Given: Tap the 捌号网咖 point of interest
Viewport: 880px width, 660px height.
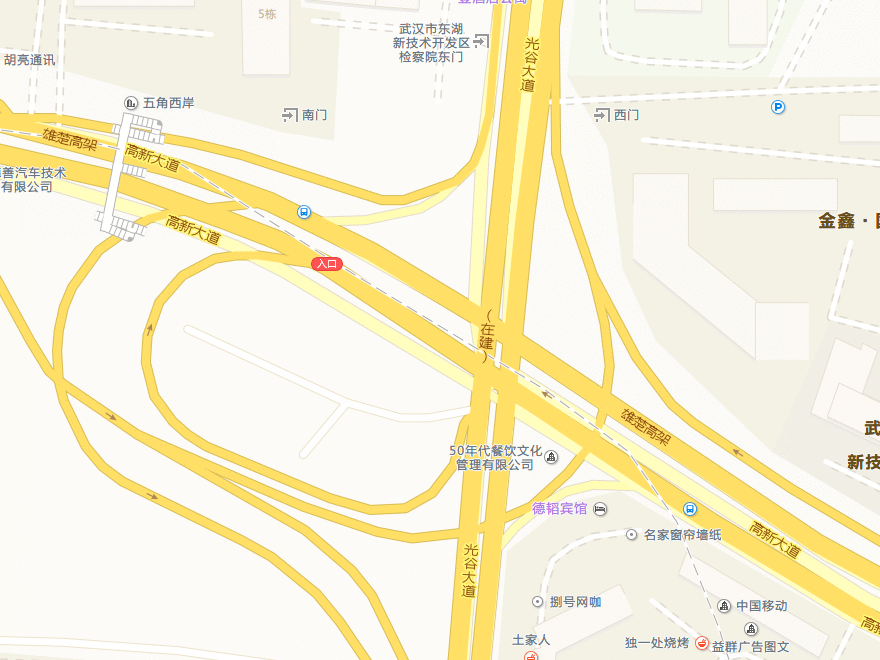Looking at the screenshot, I should (538, 601).
